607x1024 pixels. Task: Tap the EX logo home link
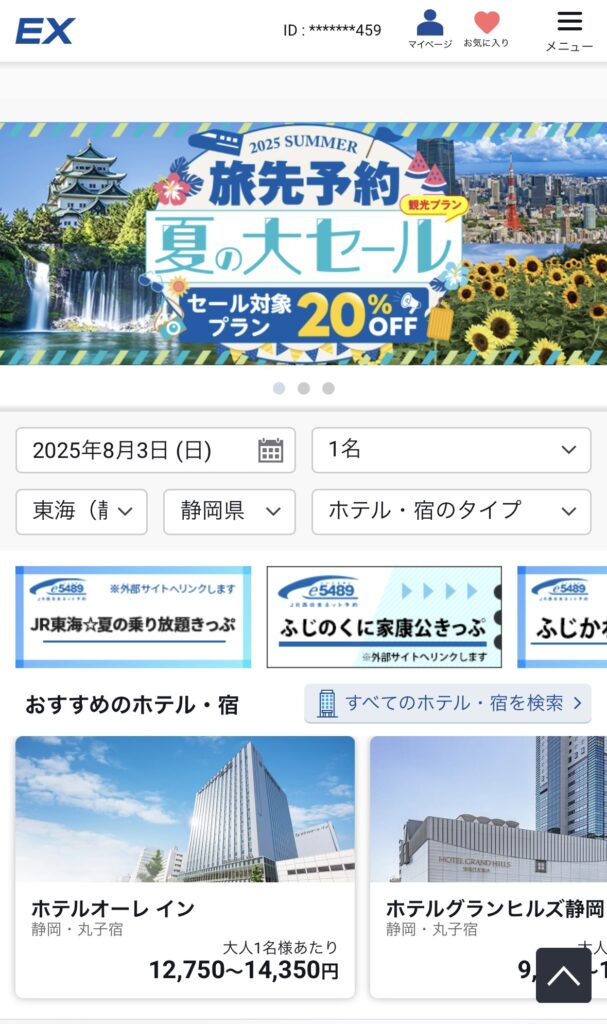point(45,31)
